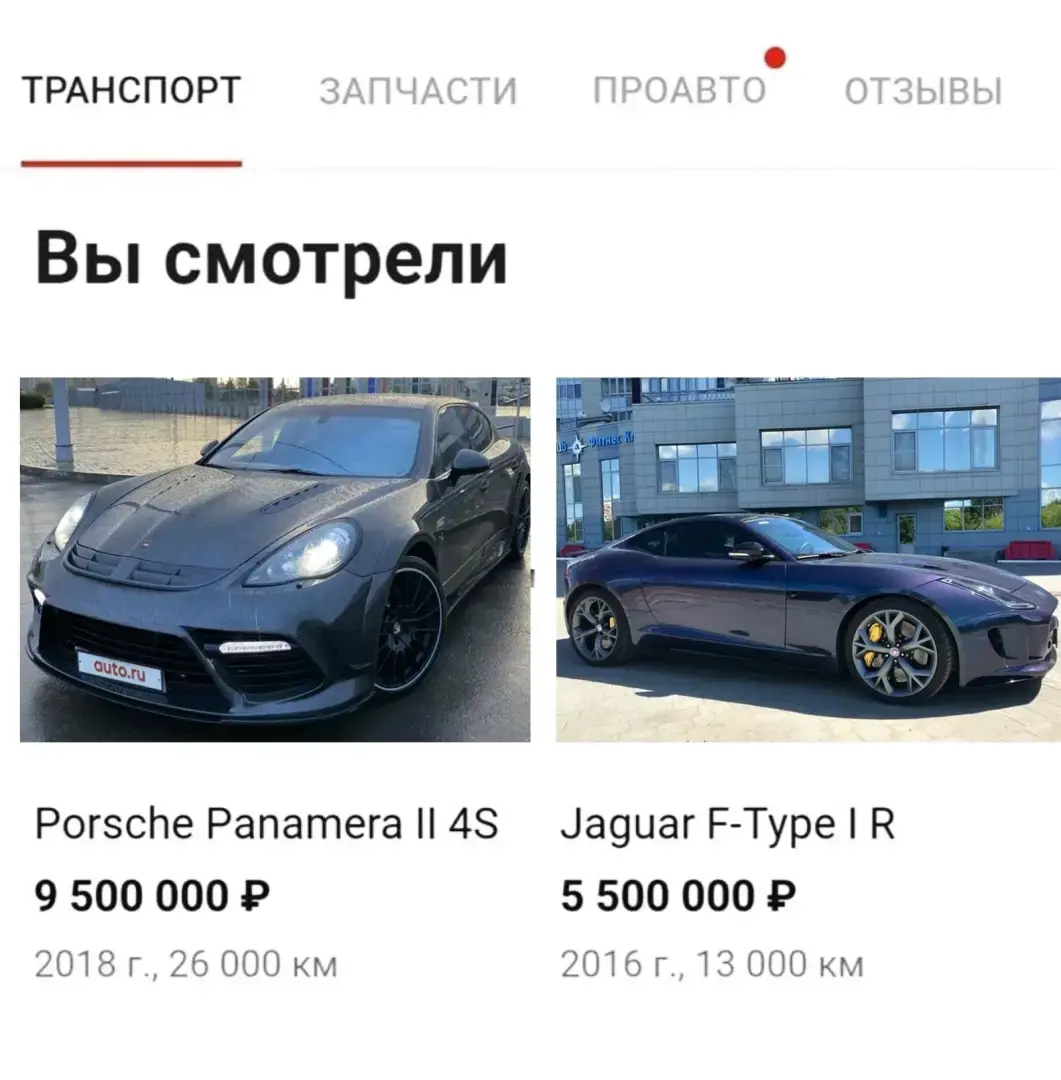The width and height of the screenshot is (1061, 1080).
Task: View the Jaguar F-Type I R listing
Action: click(x=808, y=560)
